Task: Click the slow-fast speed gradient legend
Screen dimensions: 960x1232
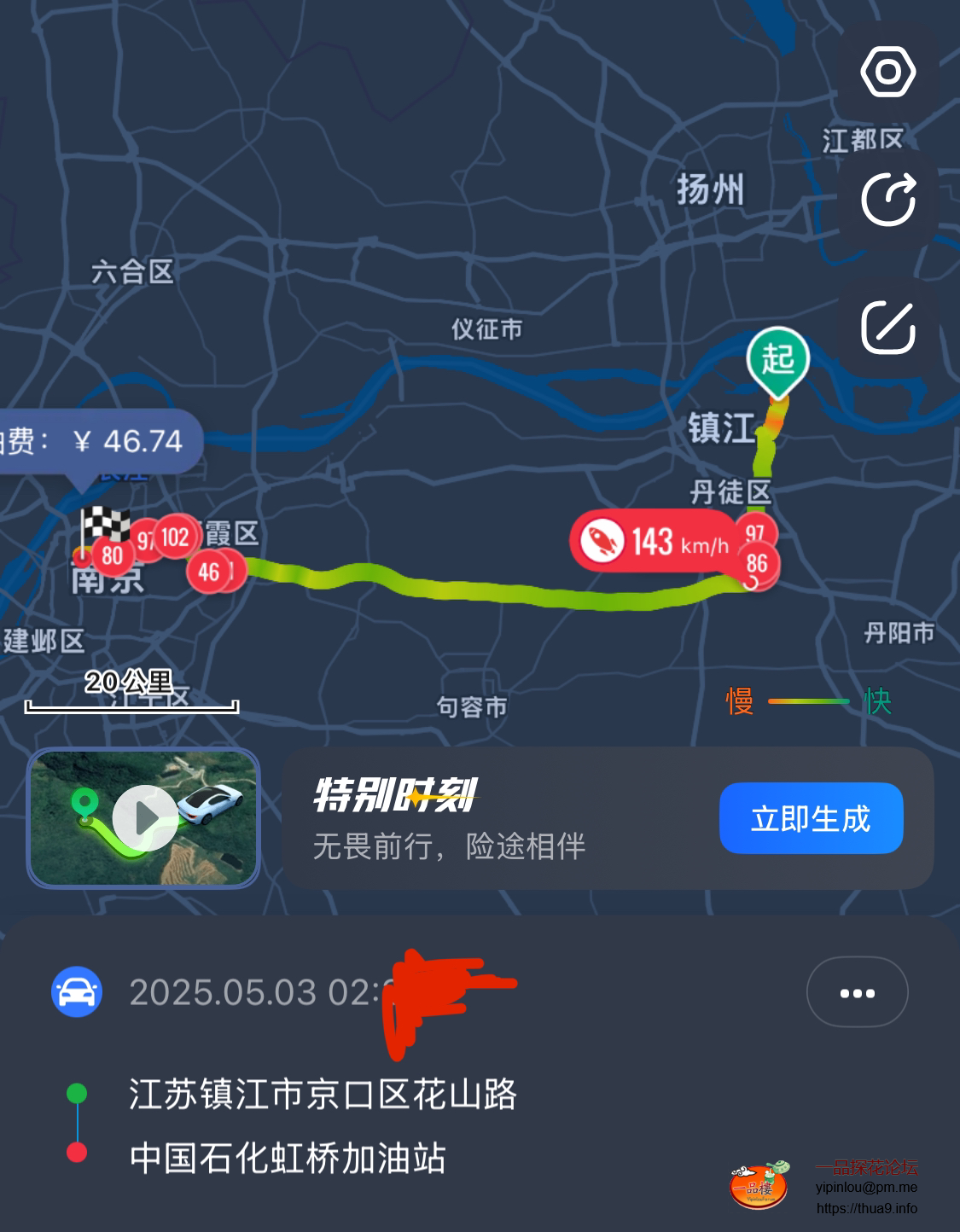Action: point(808,702)
